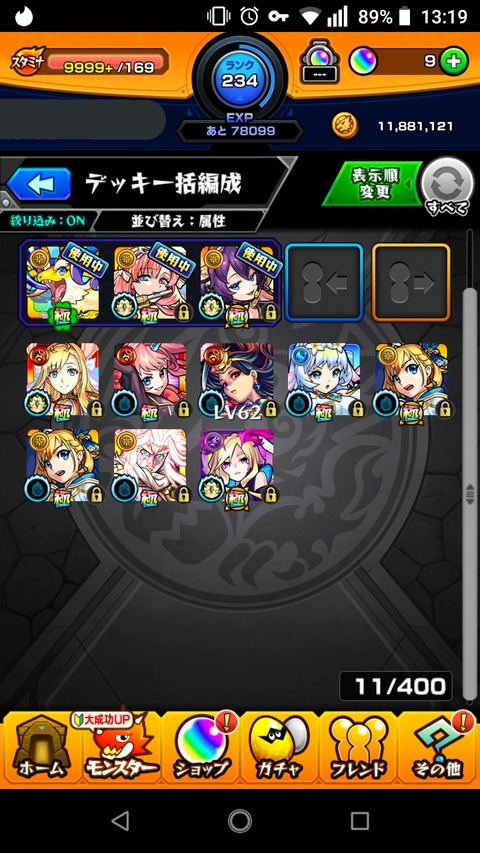The image size is (480, 853).
Task: Tap the 表示順変更 button
Action: pos(373,184)
